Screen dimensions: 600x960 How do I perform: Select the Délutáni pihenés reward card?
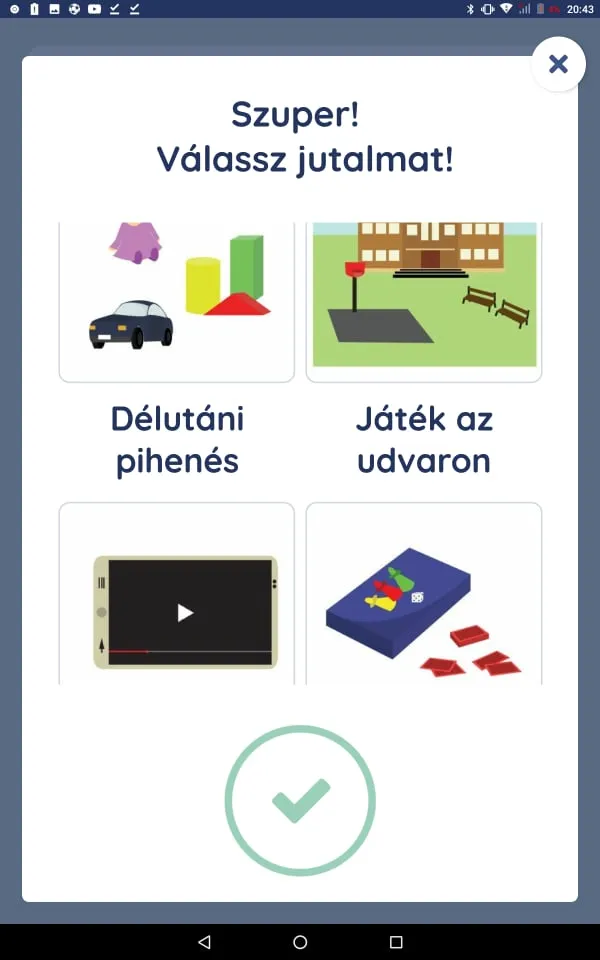(x=177, y=300)
